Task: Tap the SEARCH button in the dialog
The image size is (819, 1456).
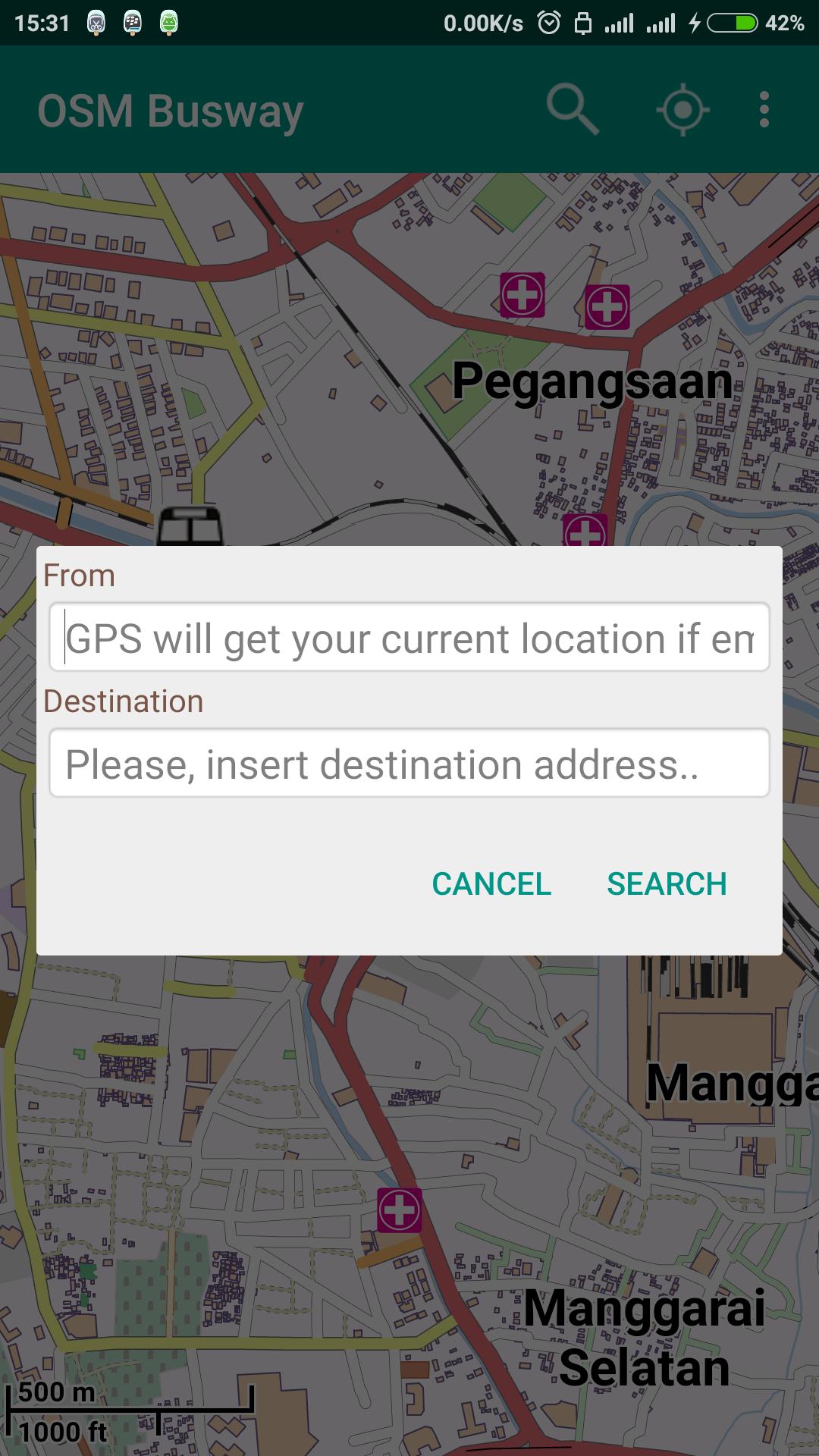Action: tap(667, 883)
